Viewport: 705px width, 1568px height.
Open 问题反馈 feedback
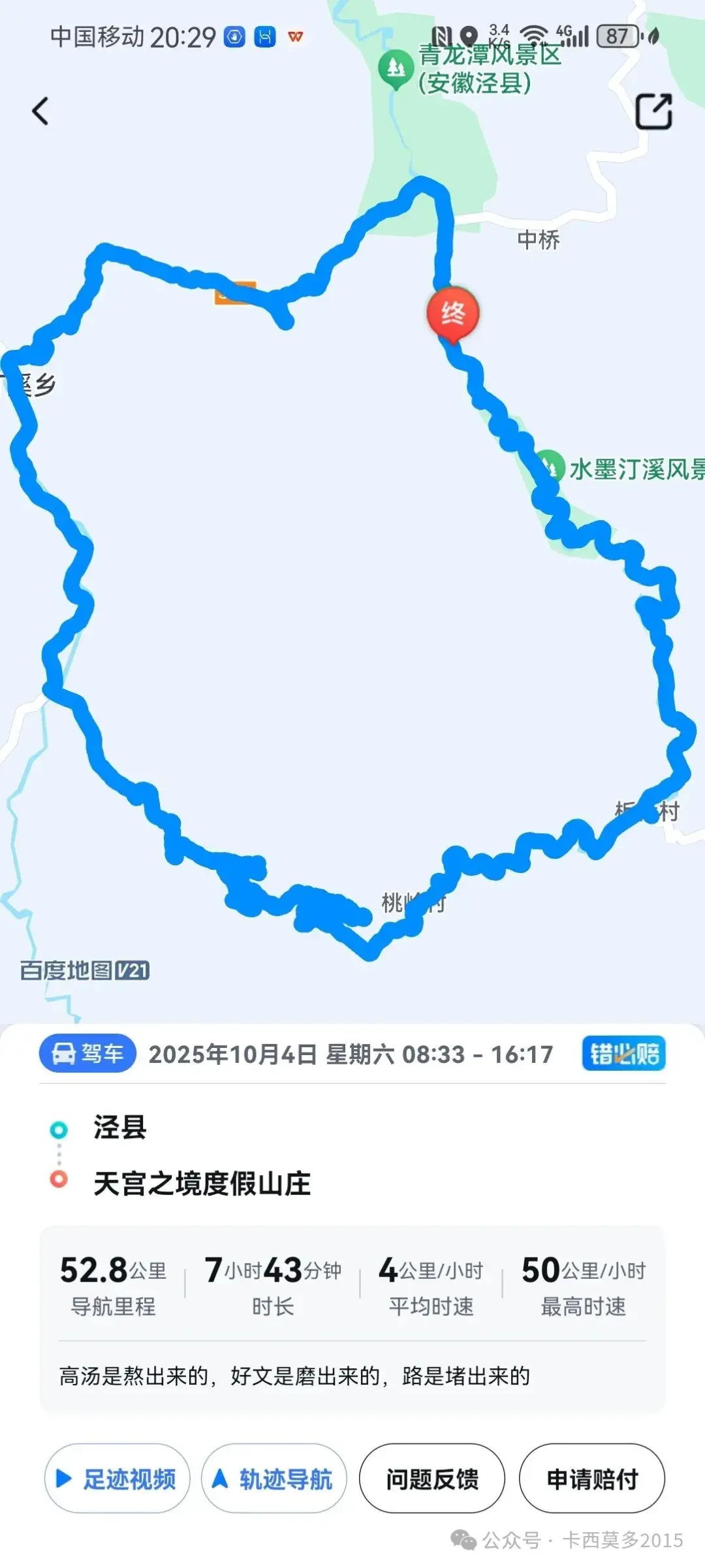pyautogui.click(x=432, y=1479)
